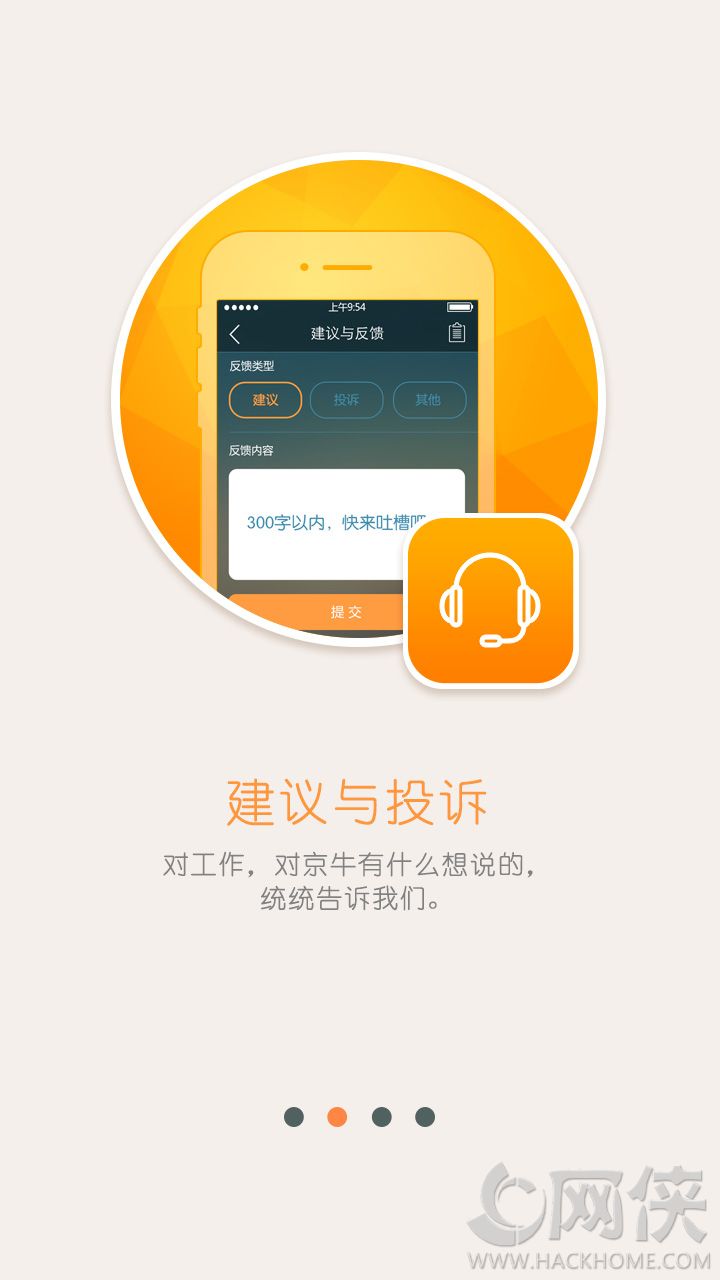Open the last intro page dot
This screenshot has width=720, height=1280.
425,1117
